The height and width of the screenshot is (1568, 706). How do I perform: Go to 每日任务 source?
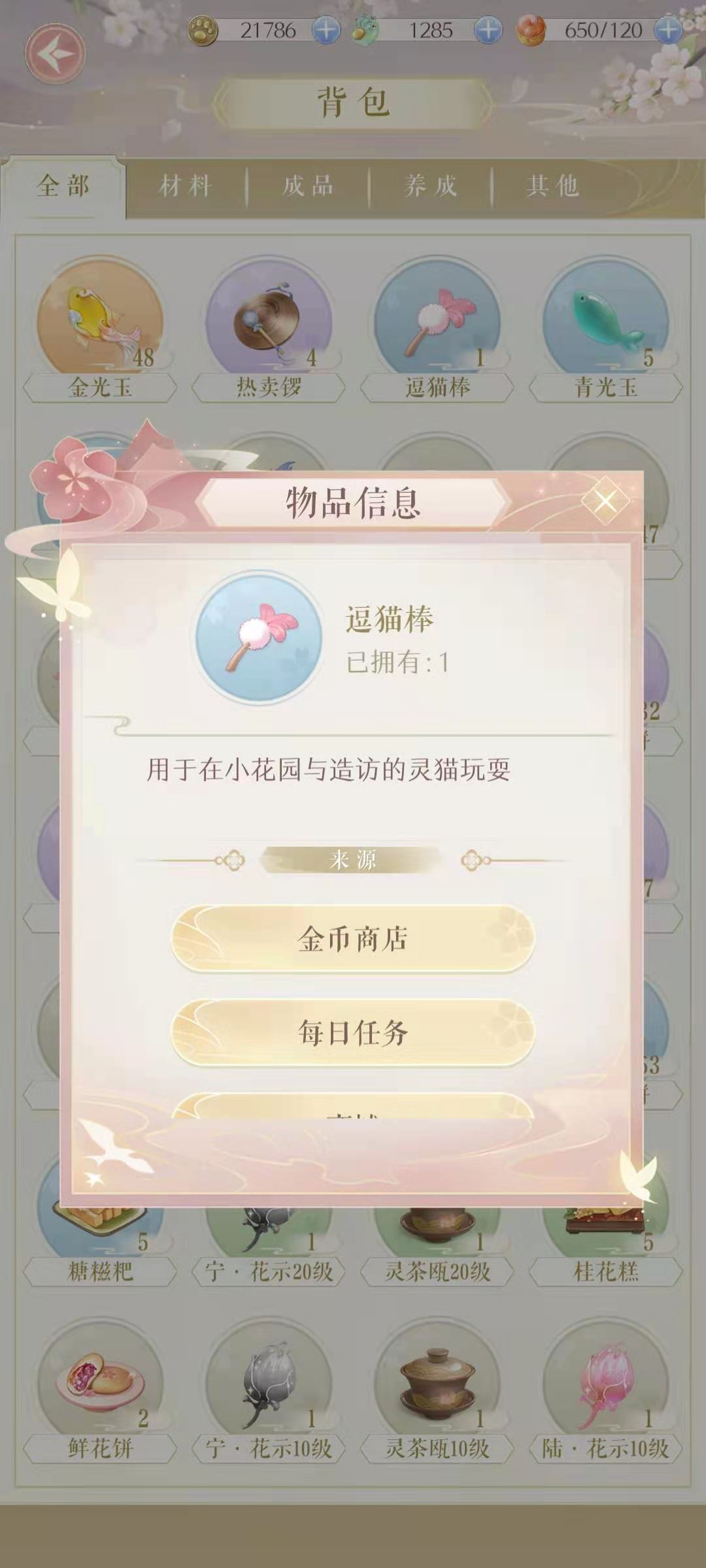coord(353,1032)
